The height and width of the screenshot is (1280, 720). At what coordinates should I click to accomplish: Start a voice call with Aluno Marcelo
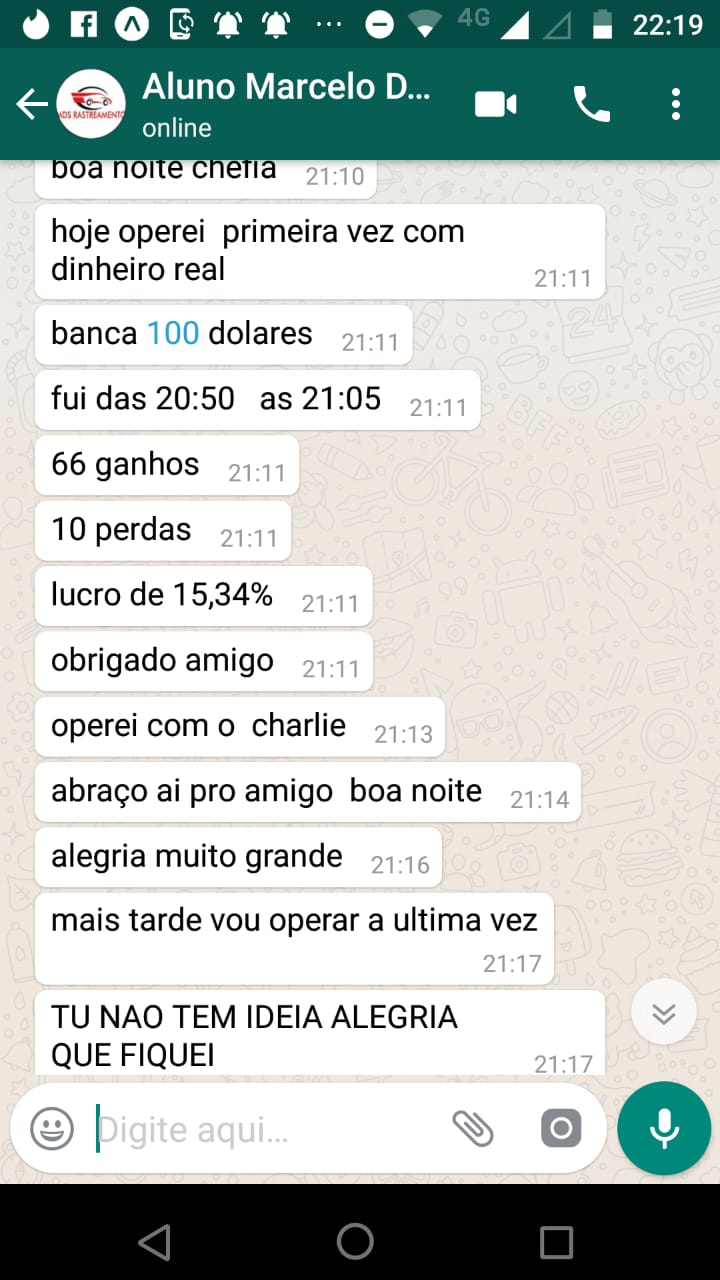(x=591, y=104)
